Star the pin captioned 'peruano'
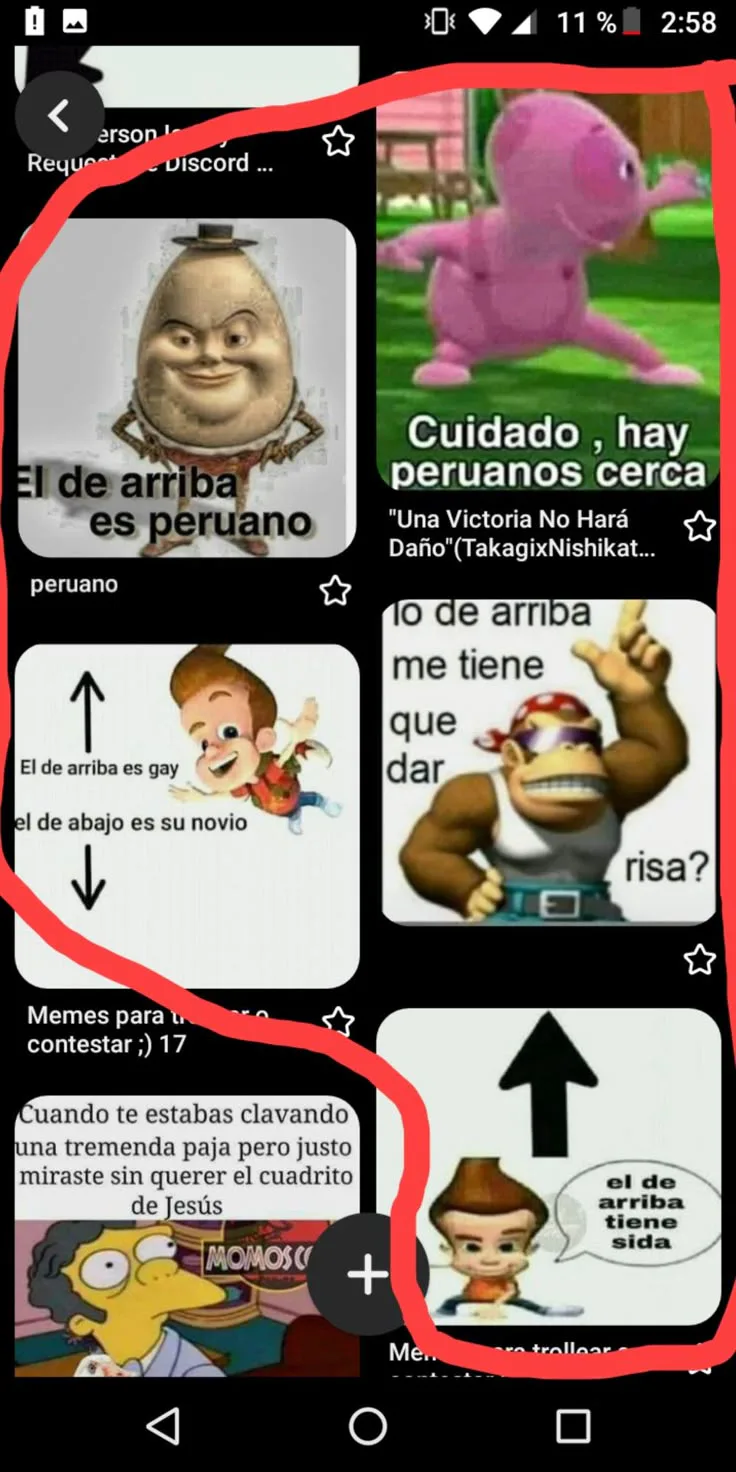736x1472 pixels. (x=335, y=591)
